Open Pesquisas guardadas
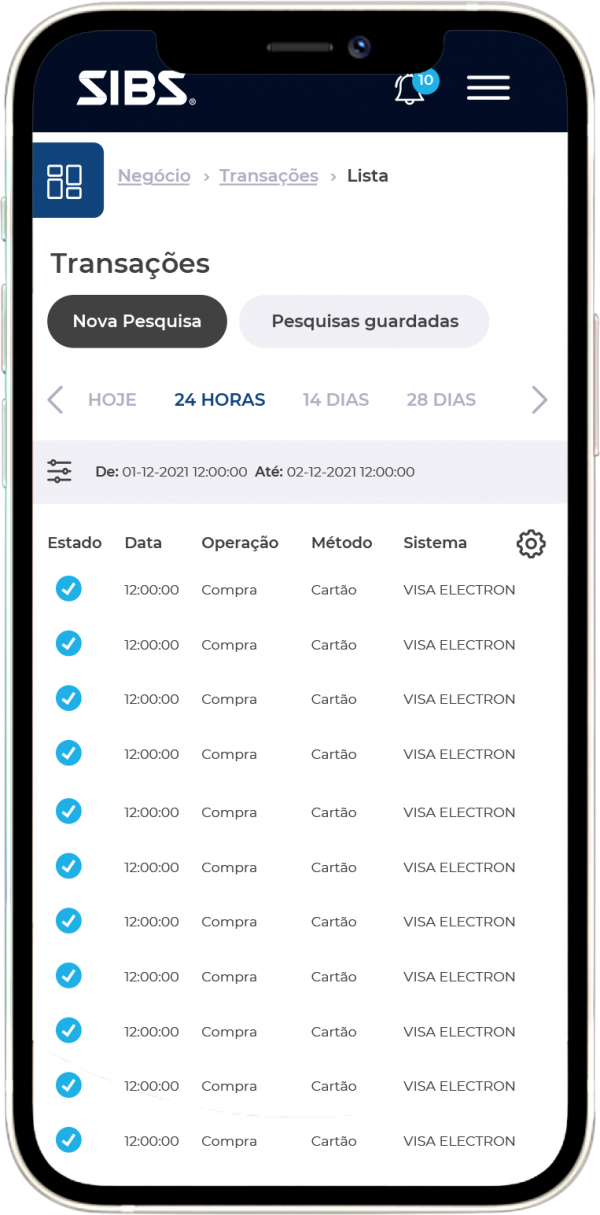 point(364,322)
